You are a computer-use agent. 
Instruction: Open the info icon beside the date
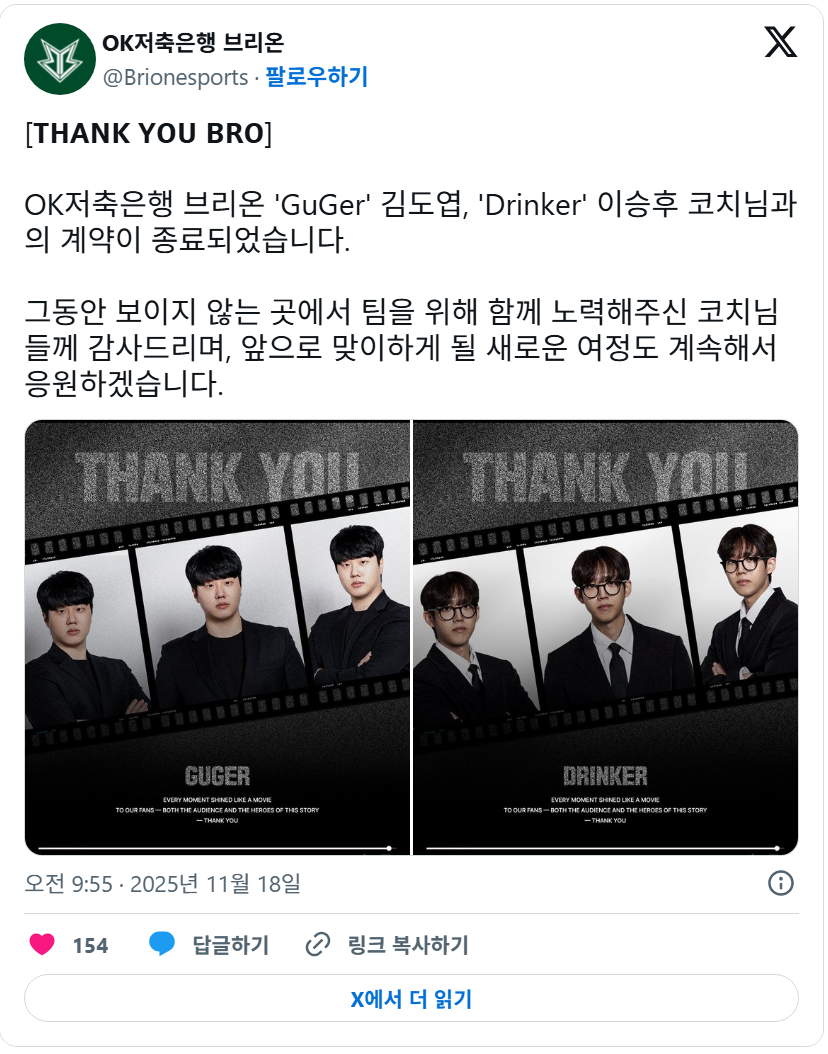780,883
